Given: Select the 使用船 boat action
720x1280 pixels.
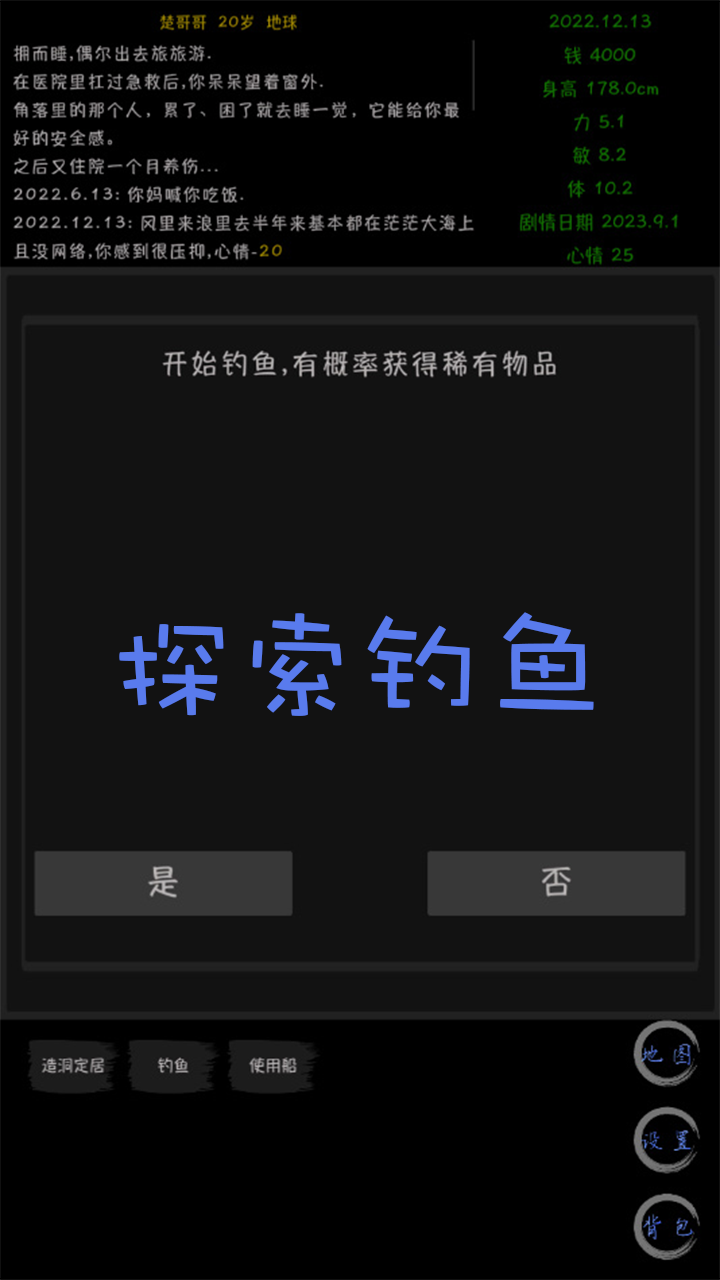Looking at the screenshot, I should 273,1064.
